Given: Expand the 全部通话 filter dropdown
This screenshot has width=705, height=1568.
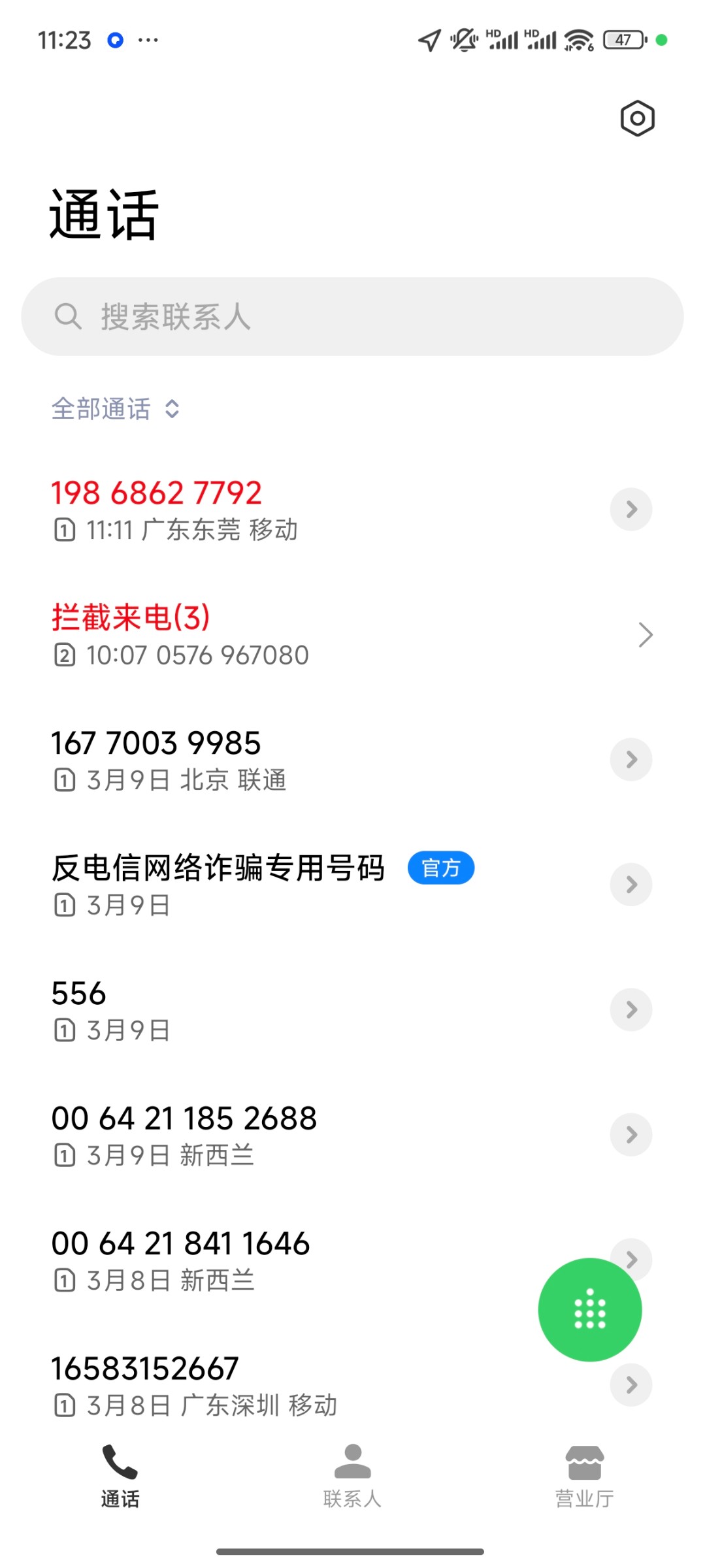Looking at the screenshot, I should [x=116, y=409].
